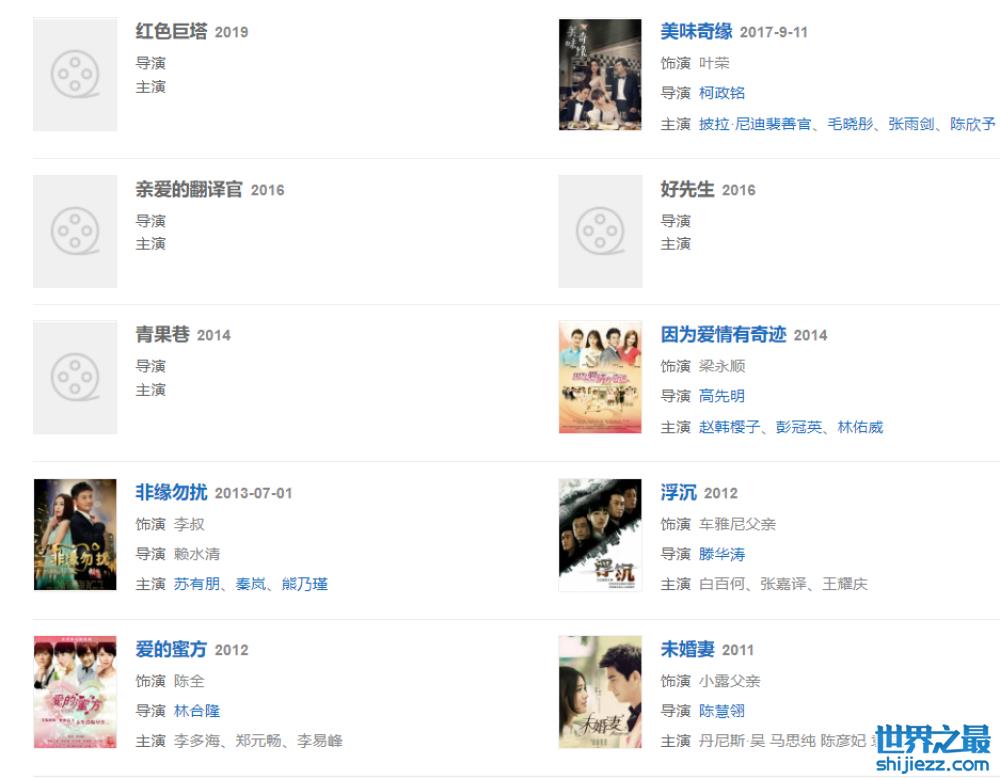Screen dimensions: 1000x779
Task: Open director 林合隆's page
Action: (x=196, y=711)
